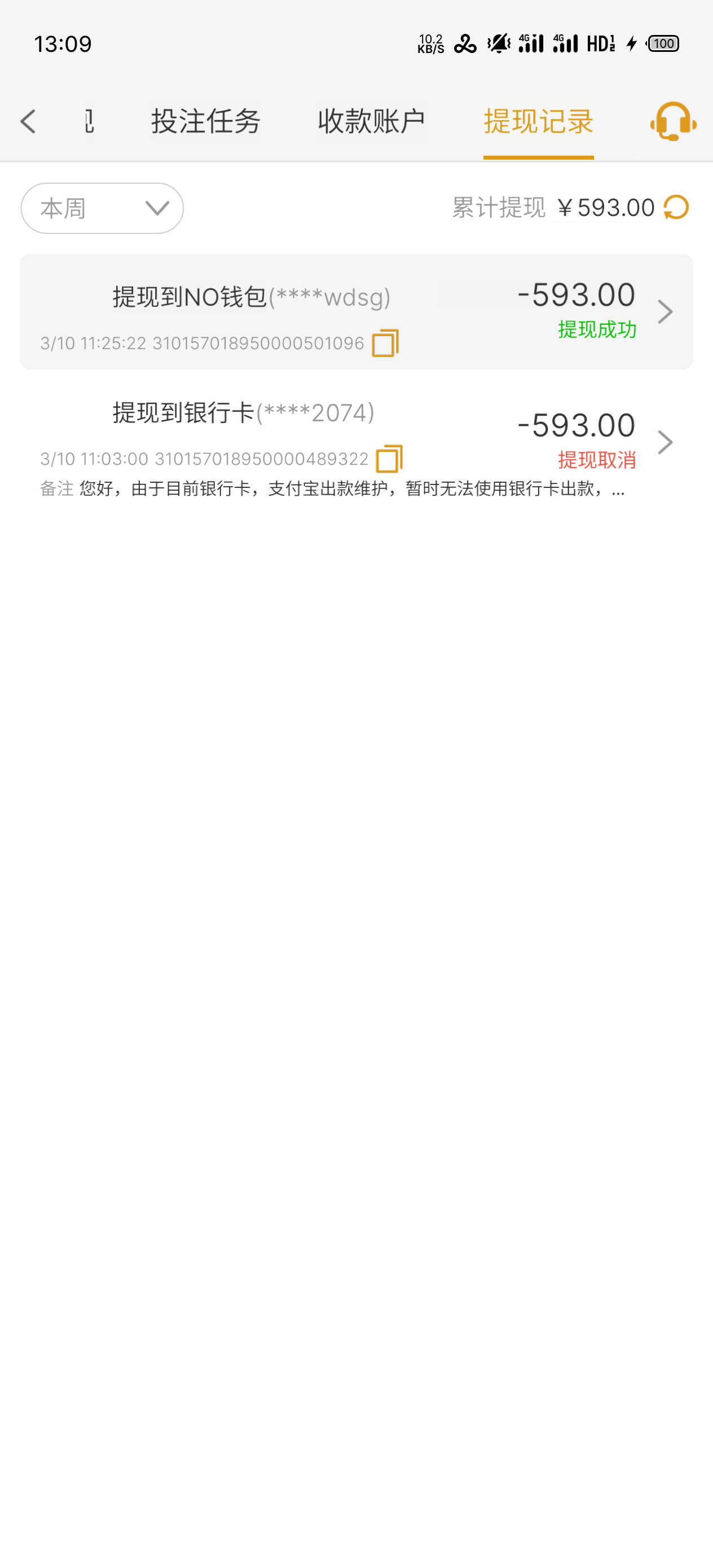Screen dimensions: 713x1568
Task: Refresh the 累计提现 total
Action: pyautogui.click(x=676, y=208)
